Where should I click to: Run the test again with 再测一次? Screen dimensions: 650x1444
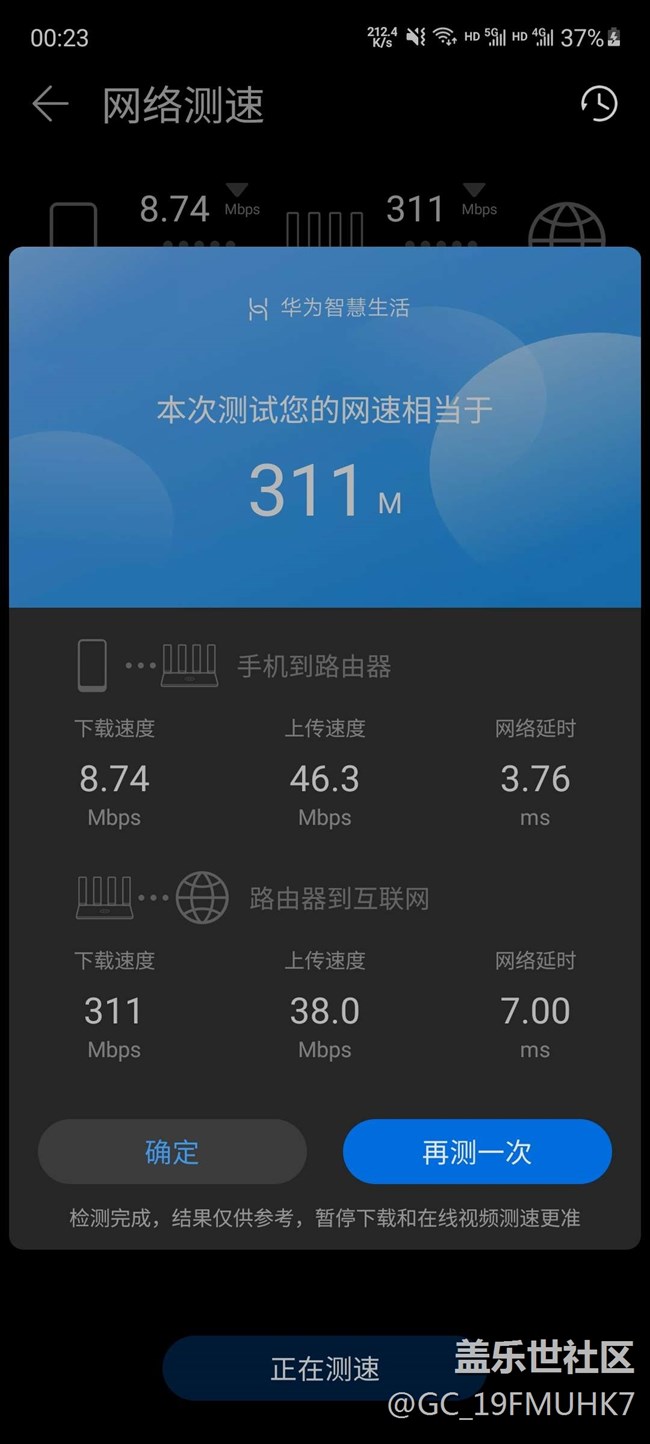click(477, 1152)
